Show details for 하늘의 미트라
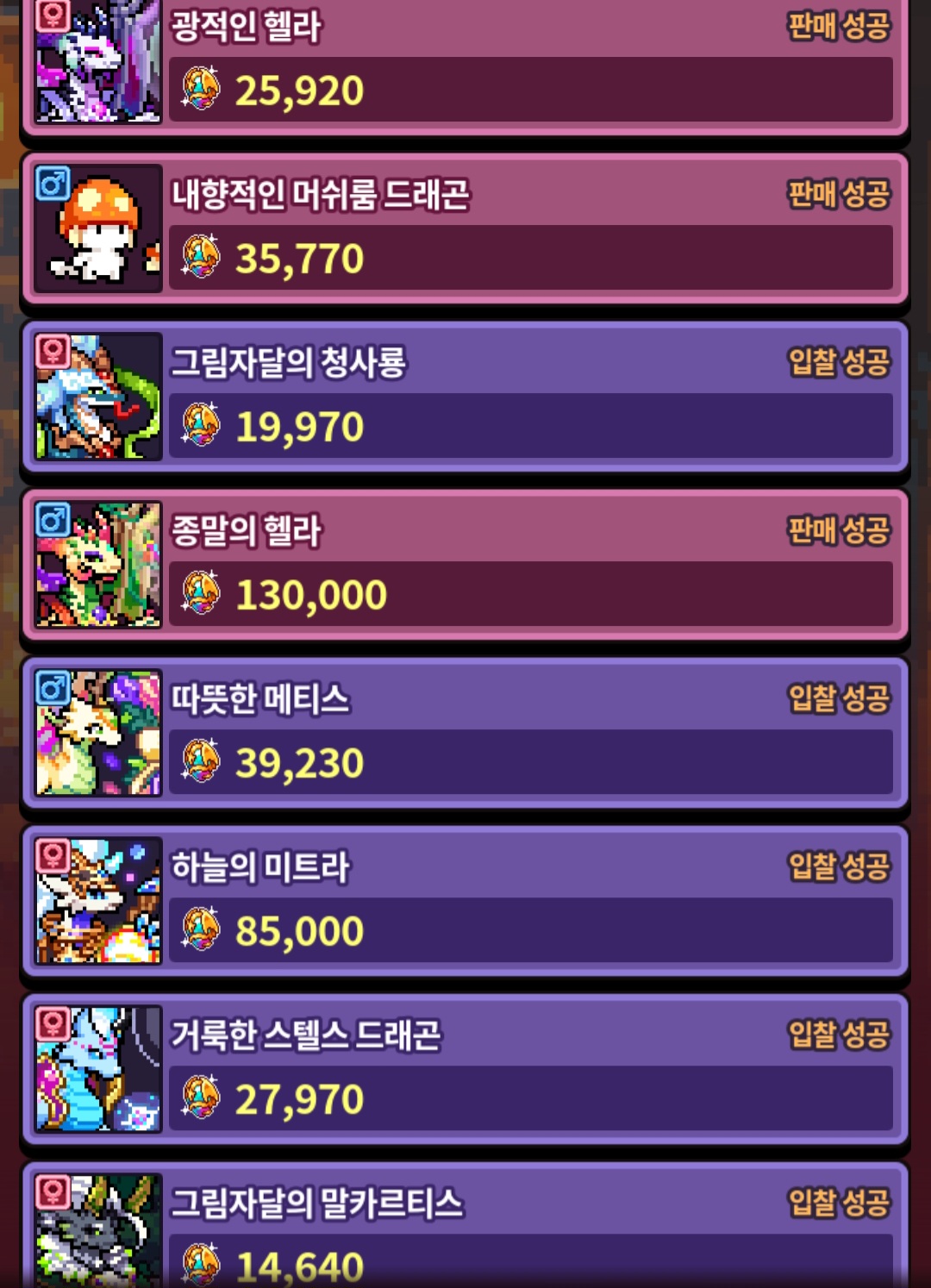This screenshot has height=1288, width=931. tap(465, 901)
